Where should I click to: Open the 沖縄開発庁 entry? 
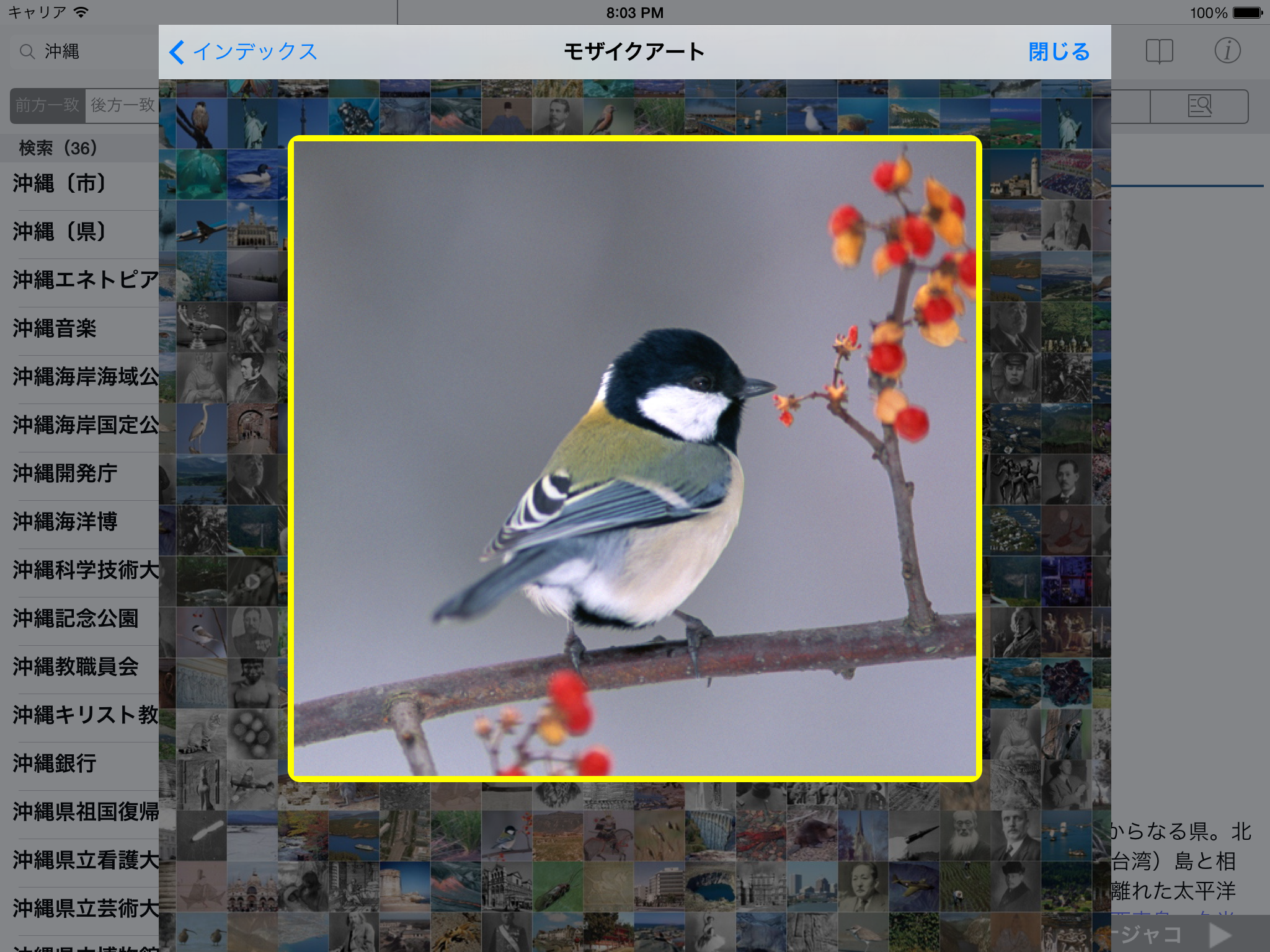click(65, 474)
